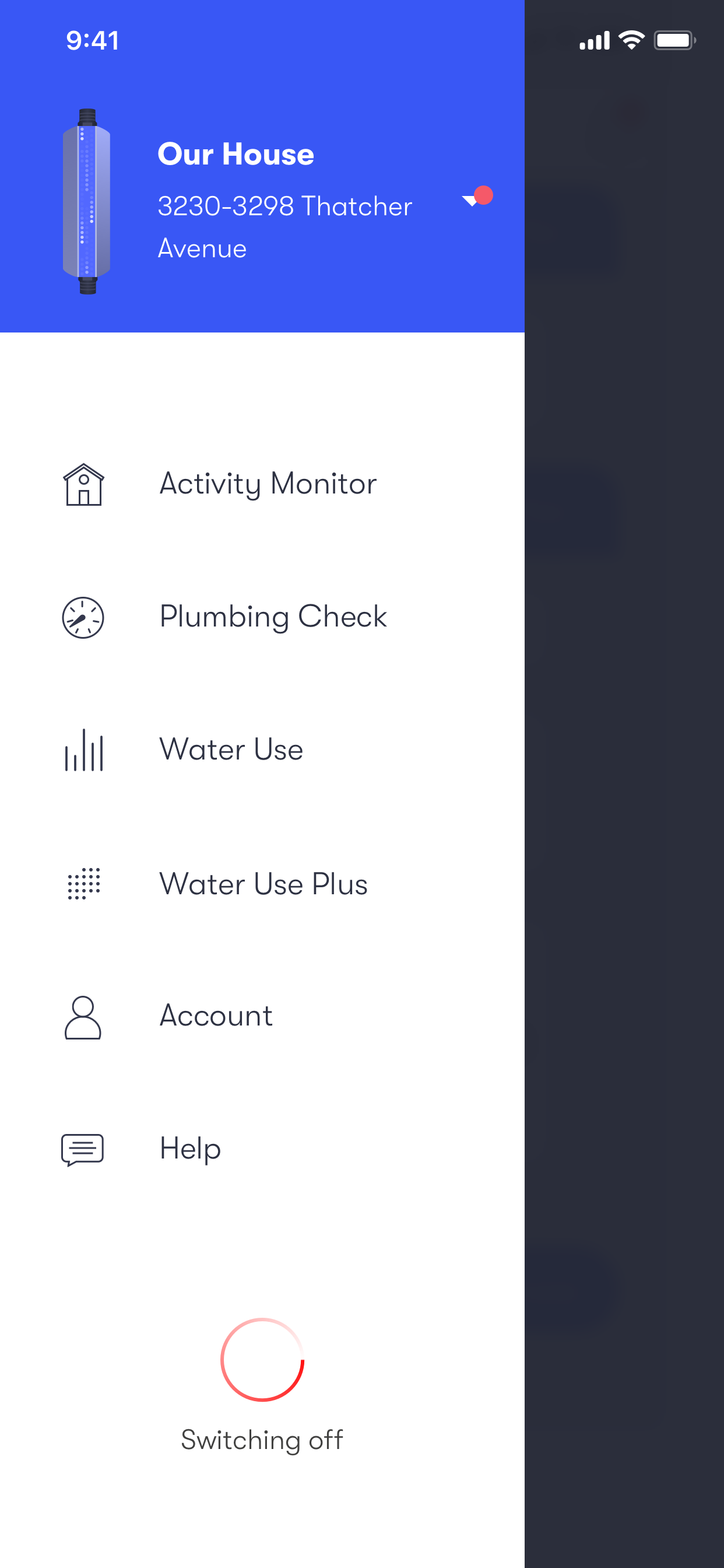Image resolution: width=724 pixels, height=1568 pixels.
Task: Click the red notification dot near Our House
Action: [x=483, y=195]
